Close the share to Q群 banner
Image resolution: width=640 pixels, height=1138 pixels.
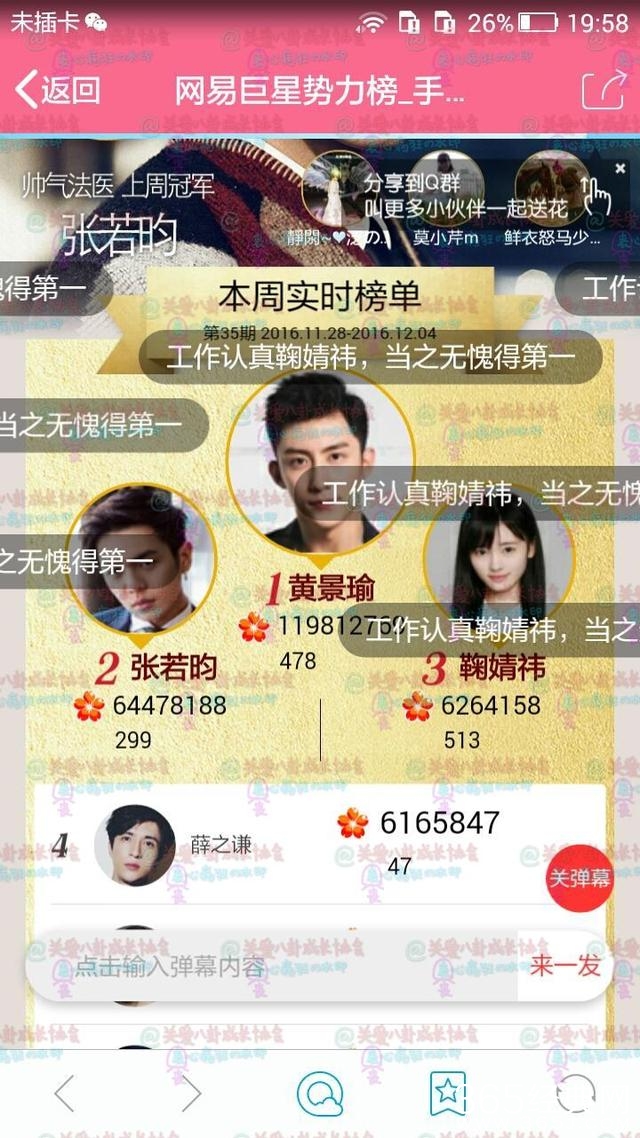click(620, 168)
